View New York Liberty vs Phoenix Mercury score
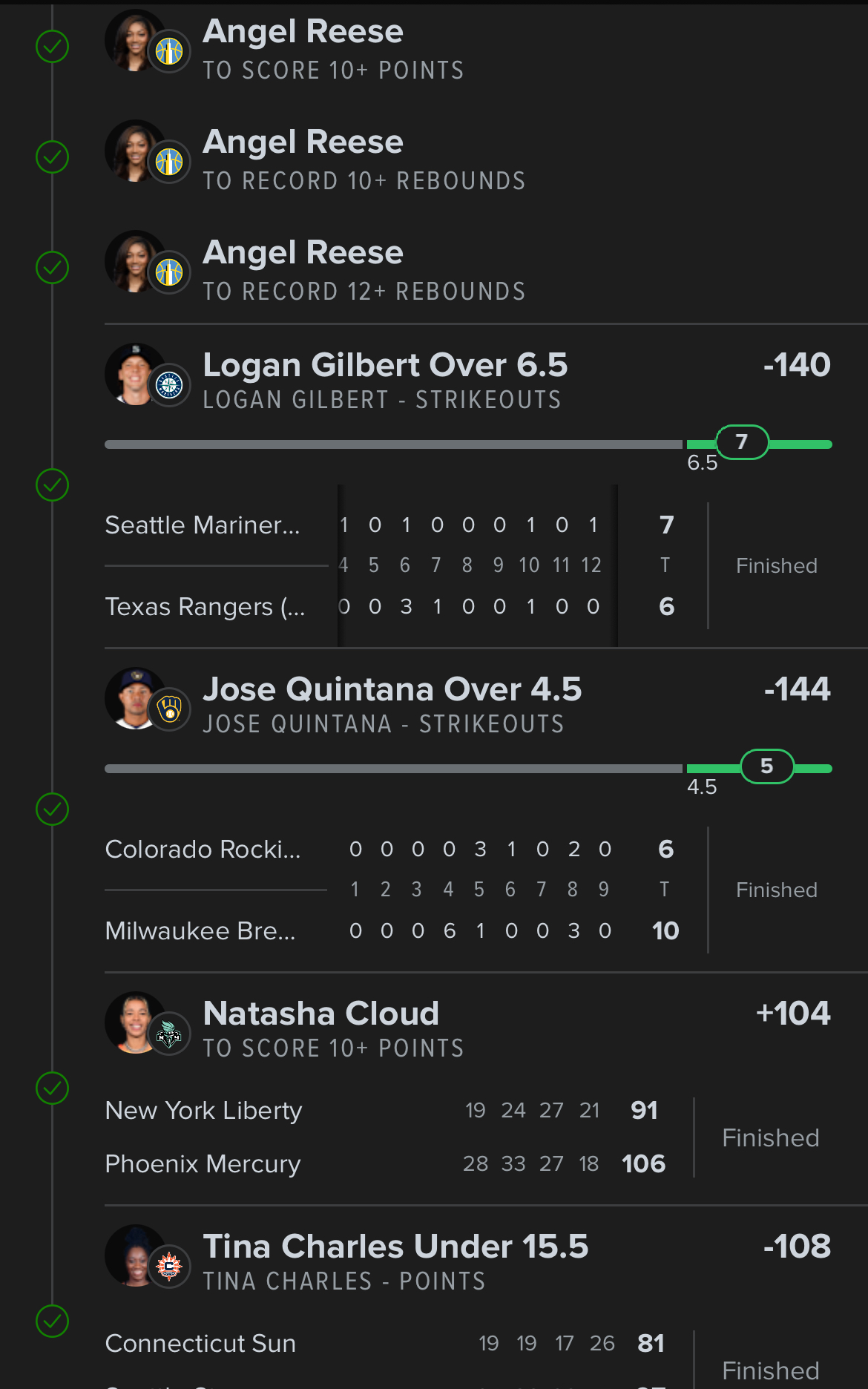868x1389 pixels. click(x=386, y=1137)
